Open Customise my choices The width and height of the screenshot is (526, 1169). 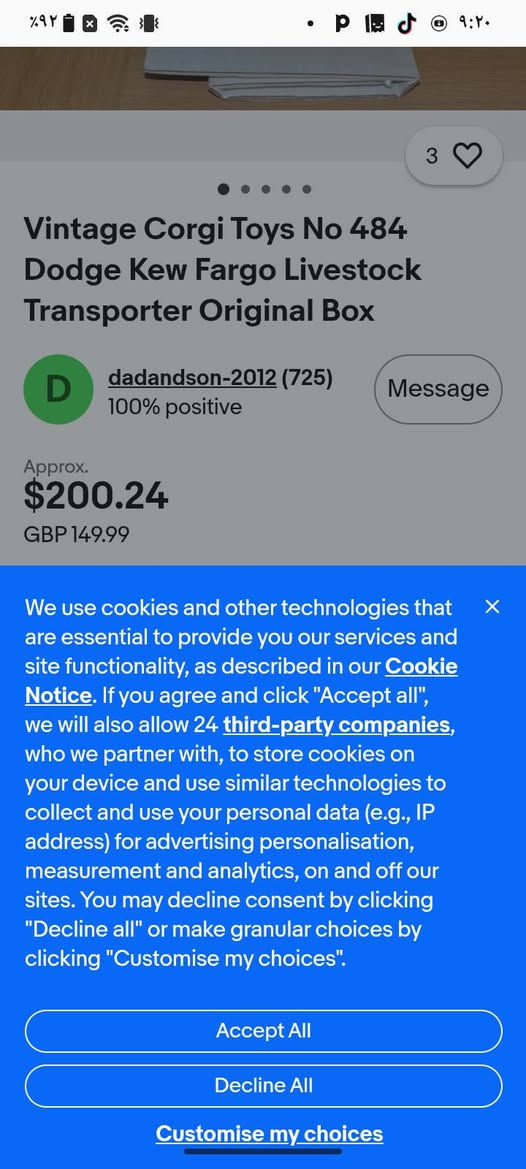(x=269, y=1134)
